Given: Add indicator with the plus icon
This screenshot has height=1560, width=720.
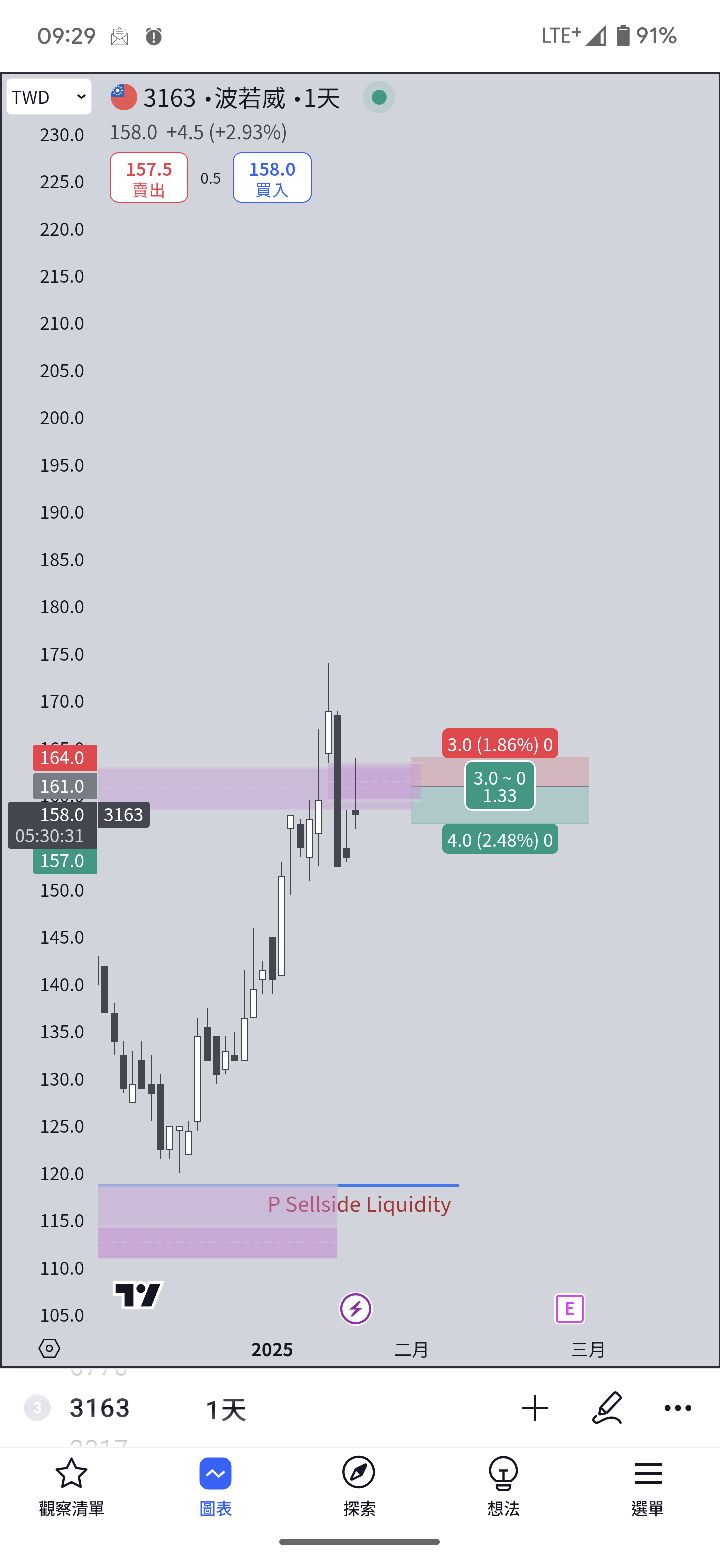Looking at the screenshot, I should click(x=535, y=1409).
